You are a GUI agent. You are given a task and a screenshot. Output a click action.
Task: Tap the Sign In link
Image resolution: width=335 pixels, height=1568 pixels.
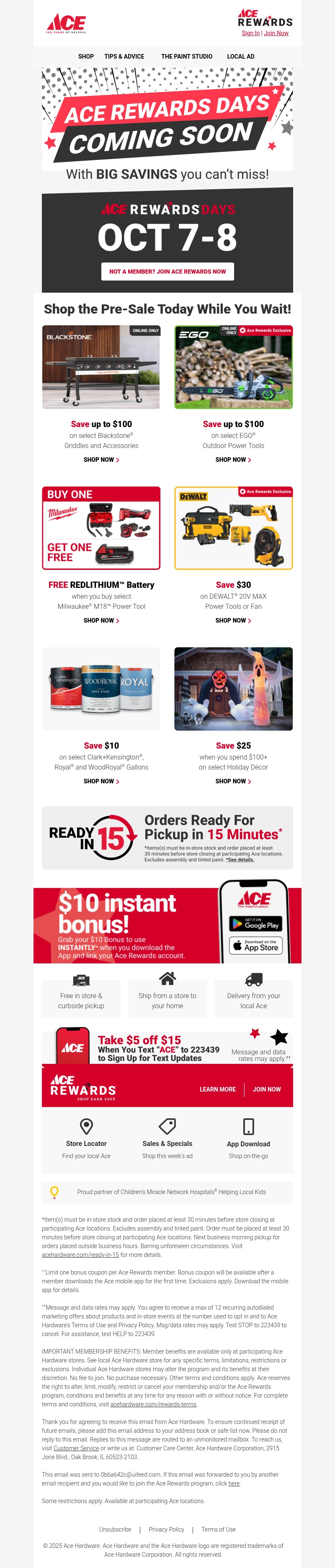click(250, 33)
